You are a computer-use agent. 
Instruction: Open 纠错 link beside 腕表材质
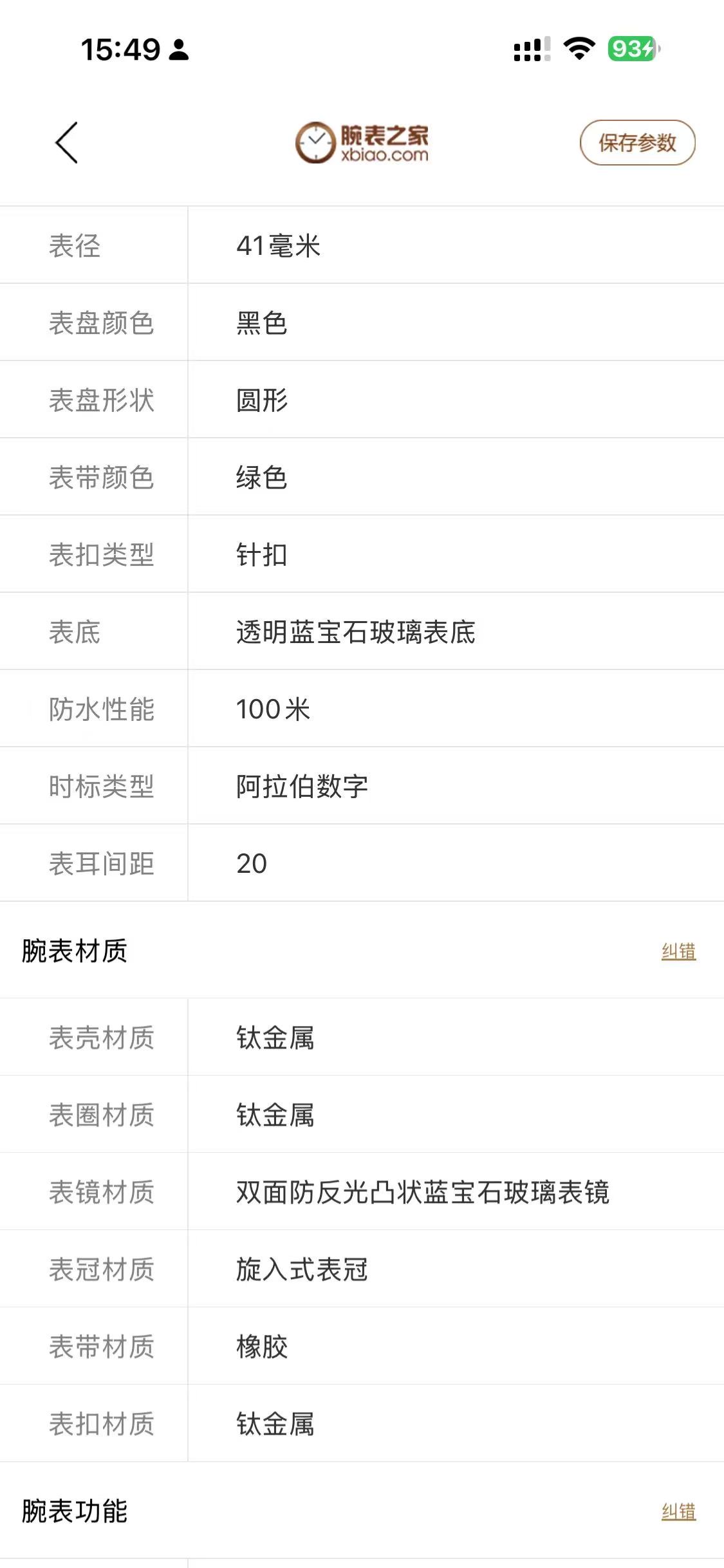click(678, 951)
